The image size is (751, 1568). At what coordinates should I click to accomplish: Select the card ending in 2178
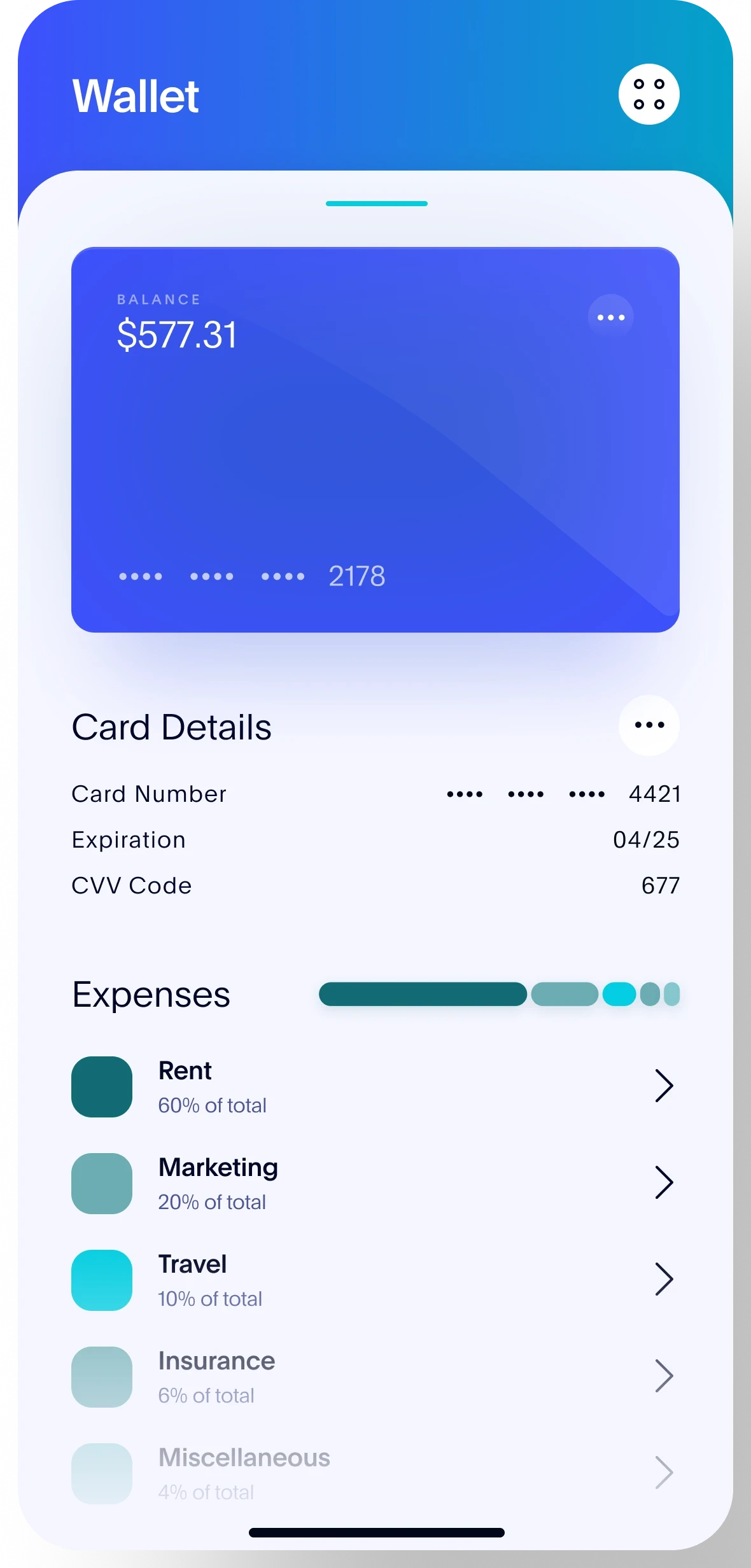pyautogui.click(x=375, y=439)
